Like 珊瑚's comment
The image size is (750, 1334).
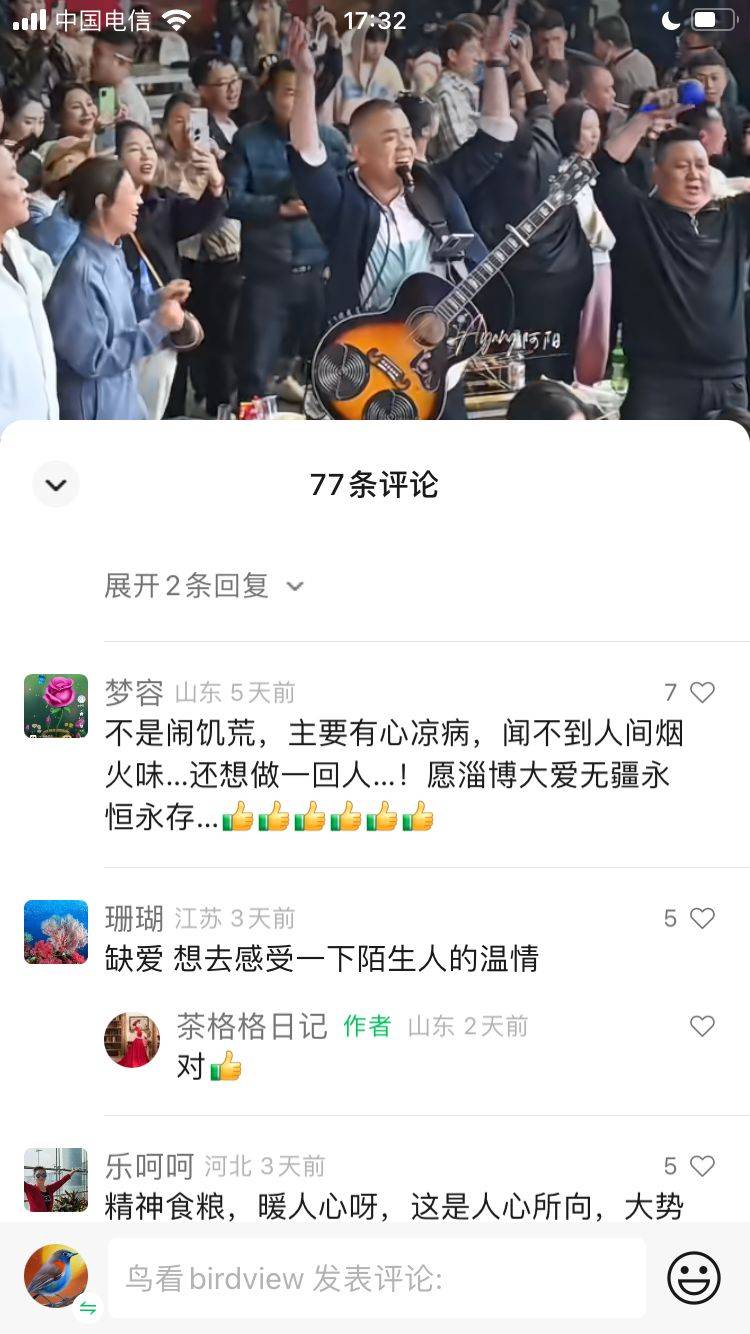point(702,918)
